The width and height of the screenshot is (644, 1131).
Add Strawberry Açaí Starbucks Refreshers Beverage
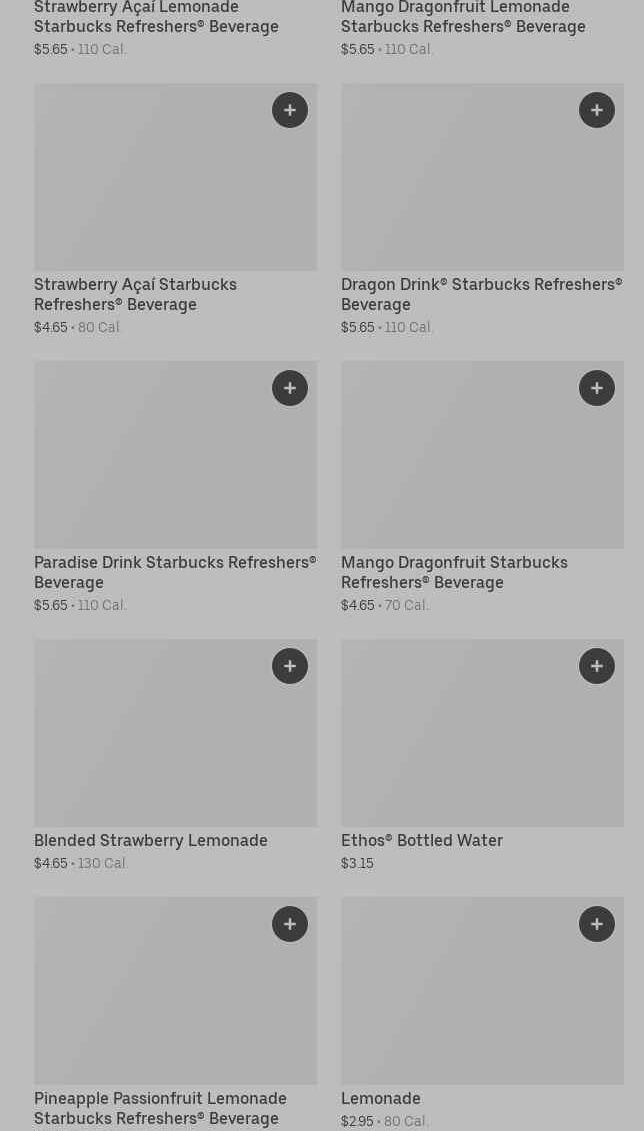click(290, 110)
